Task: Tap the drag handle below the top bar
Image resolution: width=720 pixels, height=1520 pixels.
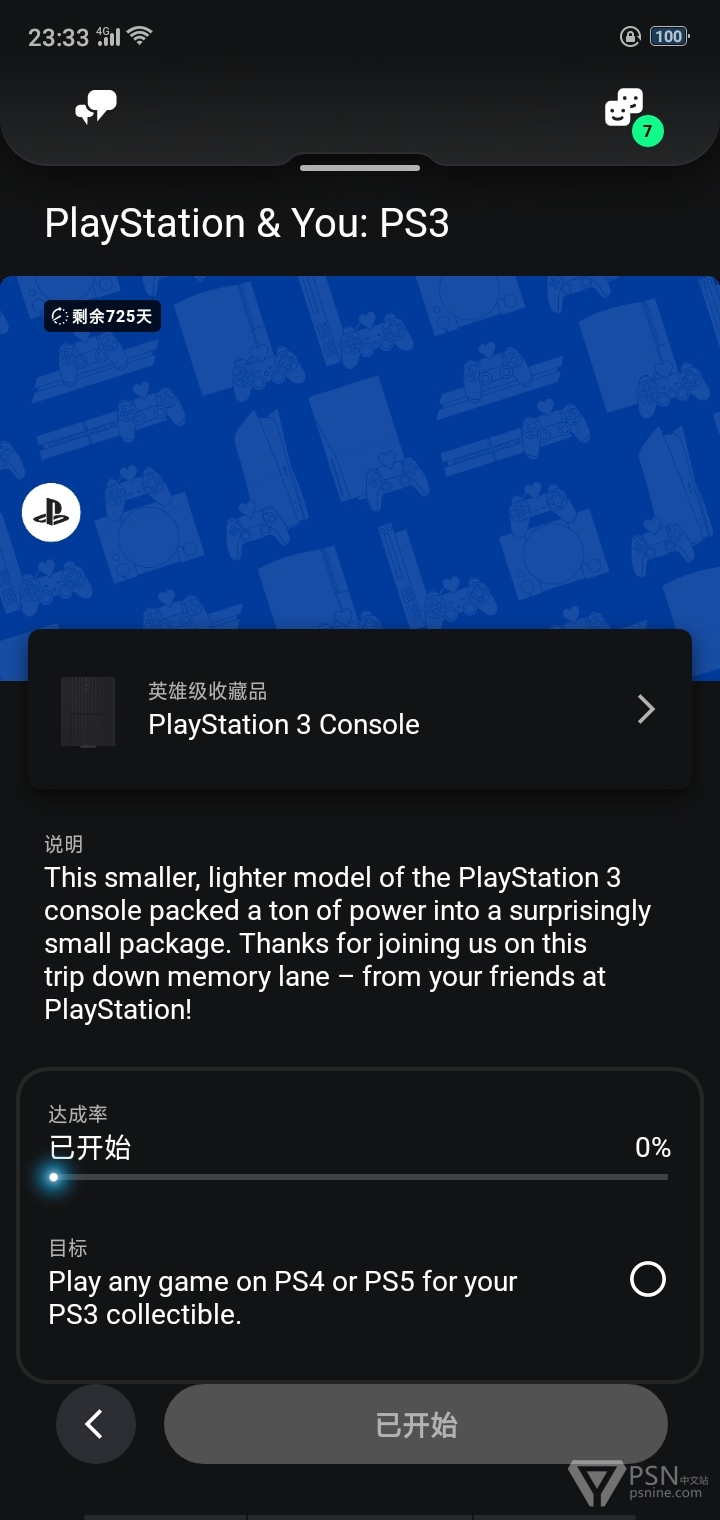Action: (360, 168)
